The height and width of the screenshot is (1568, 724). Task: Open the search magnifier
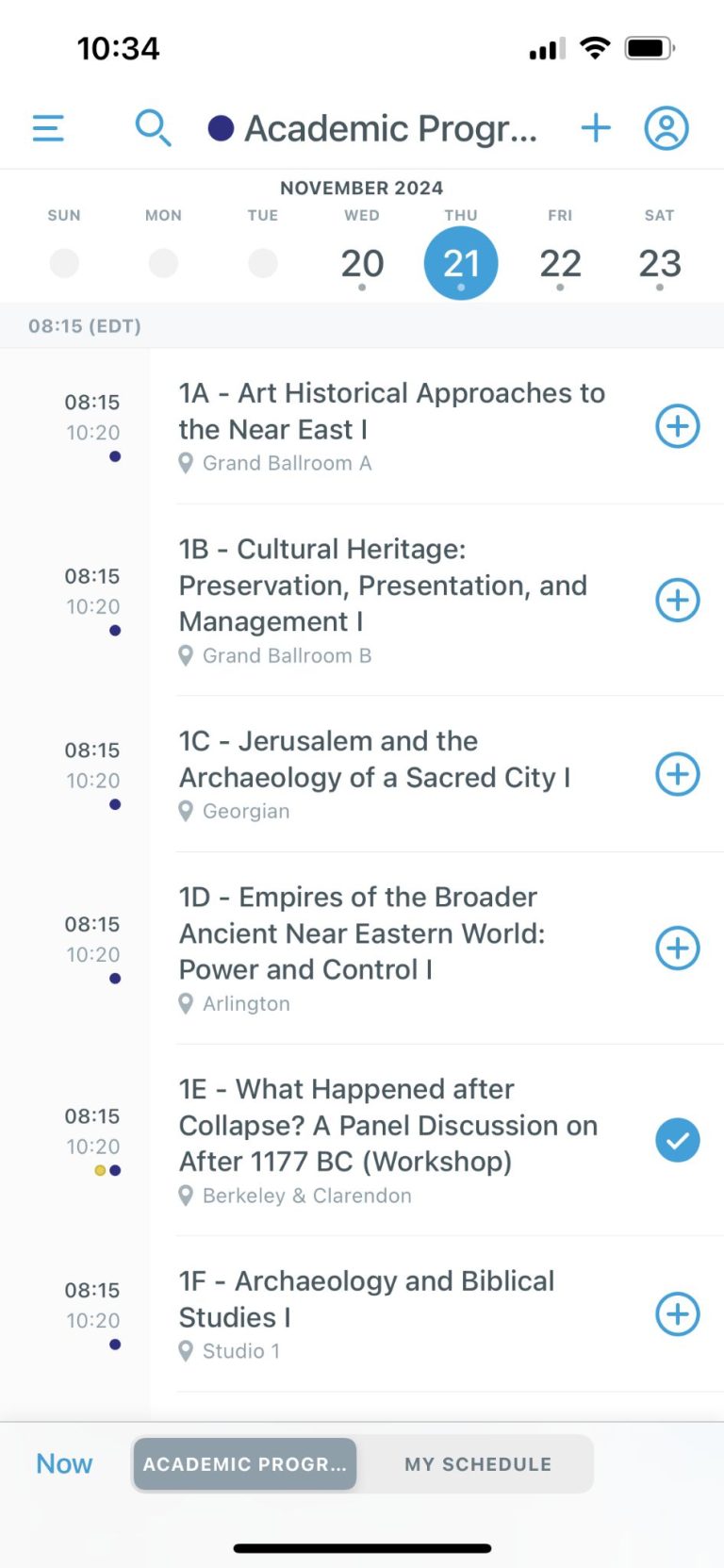tap(153, 128)
